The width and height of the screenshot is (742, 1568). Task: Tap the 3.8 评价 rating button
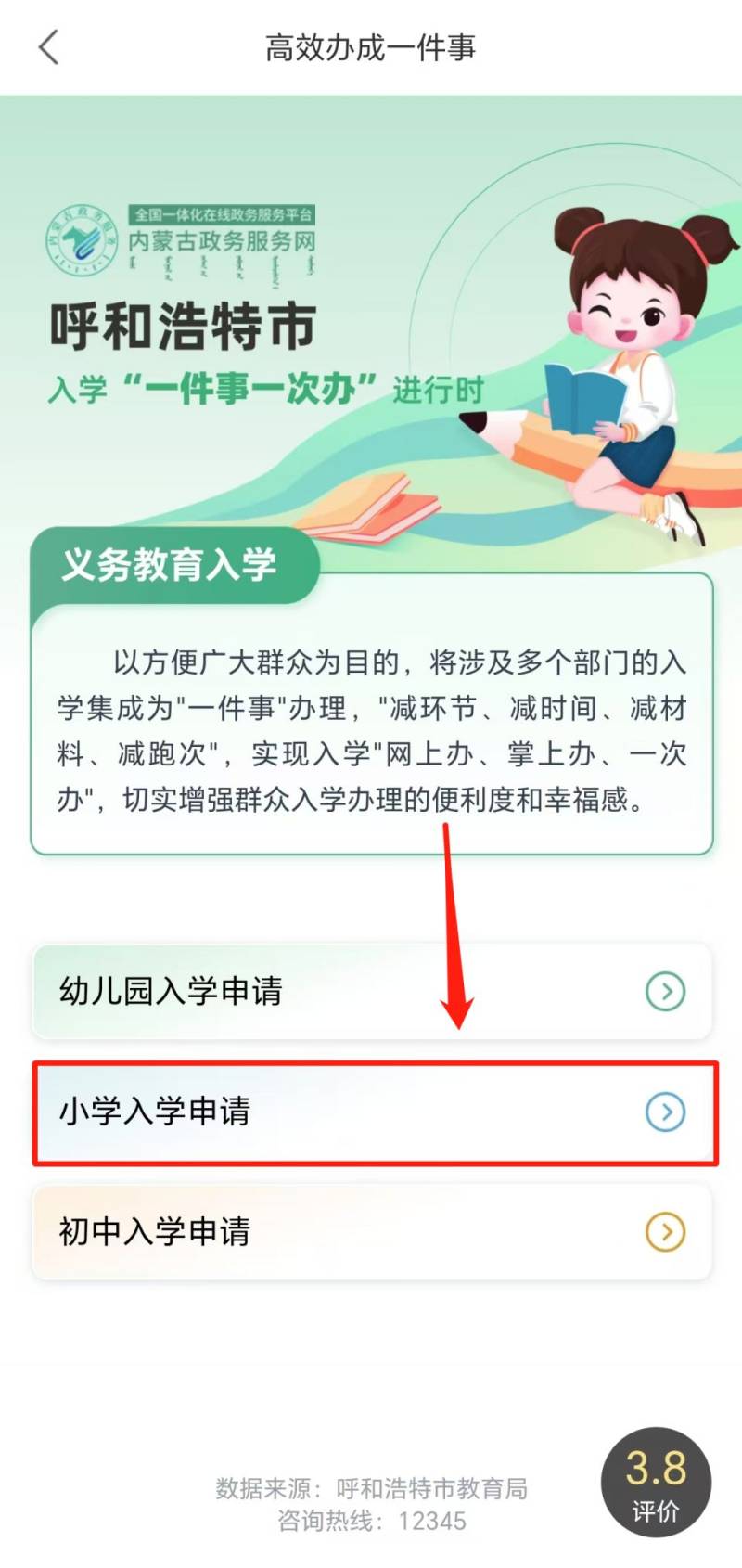656,1482
